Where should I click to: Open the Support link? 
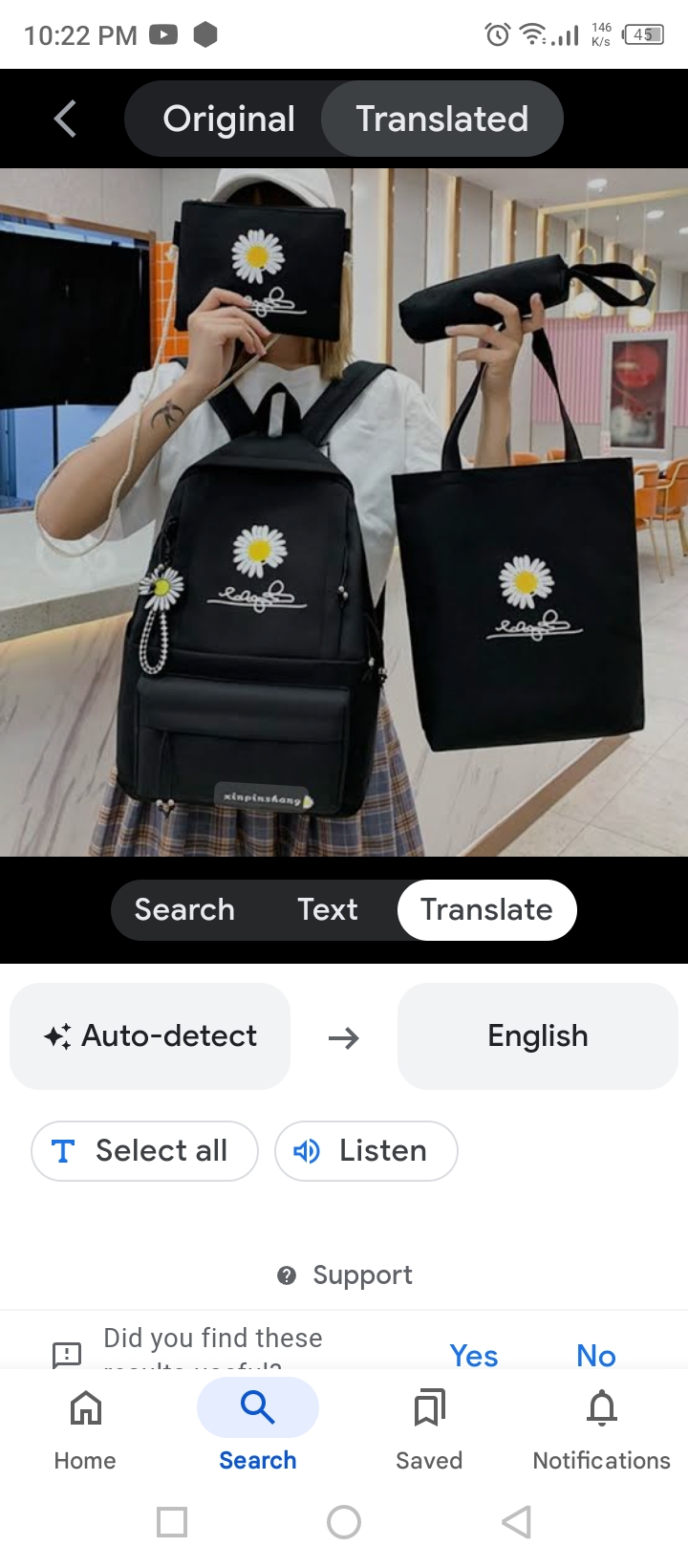pyautogui.click(x=345, y=1274)
